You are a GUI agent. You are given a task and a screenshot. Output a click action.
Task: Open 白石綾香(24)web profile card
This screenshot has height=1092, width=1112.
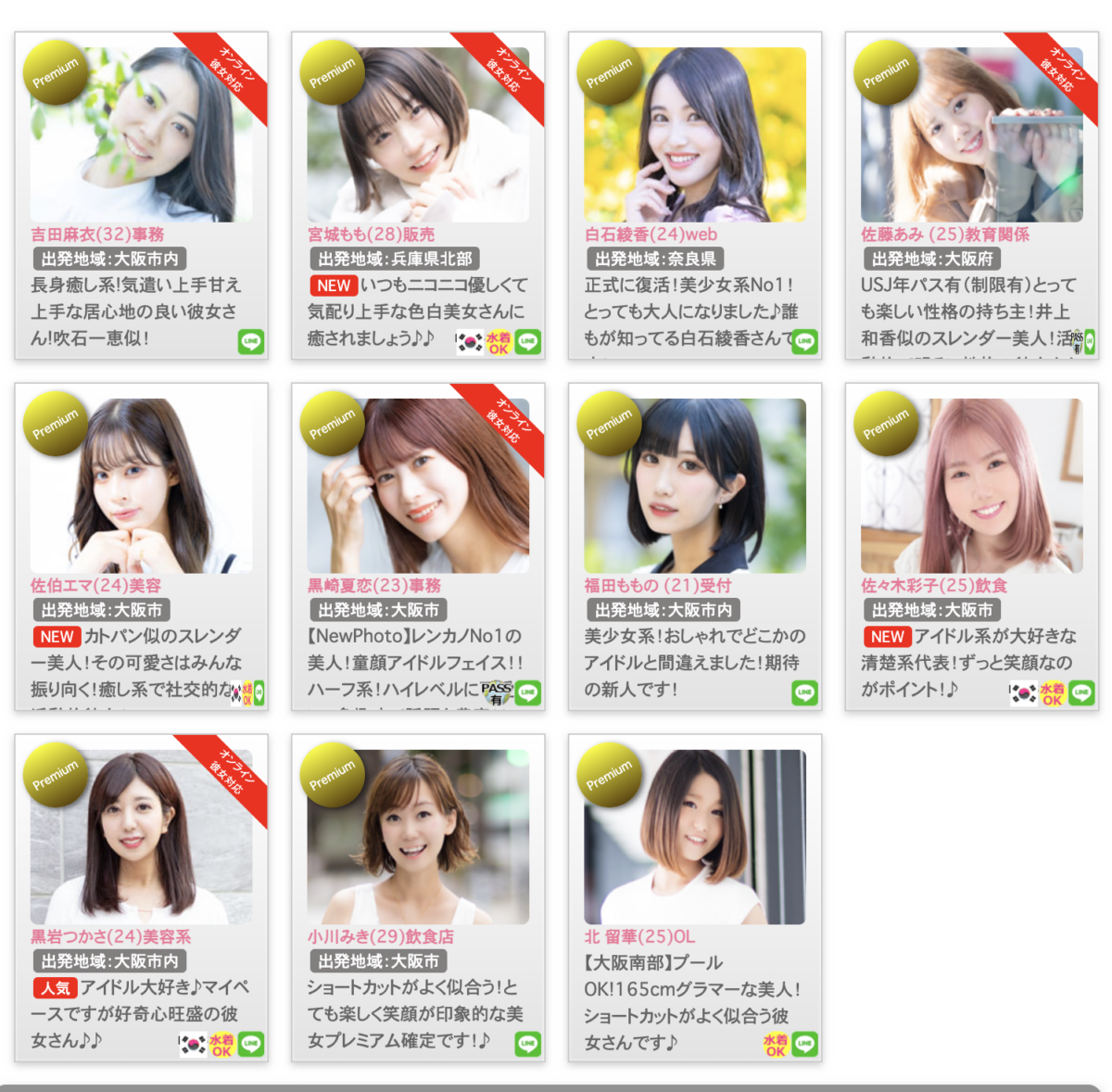pyautogui.click(x=694, y=137)
